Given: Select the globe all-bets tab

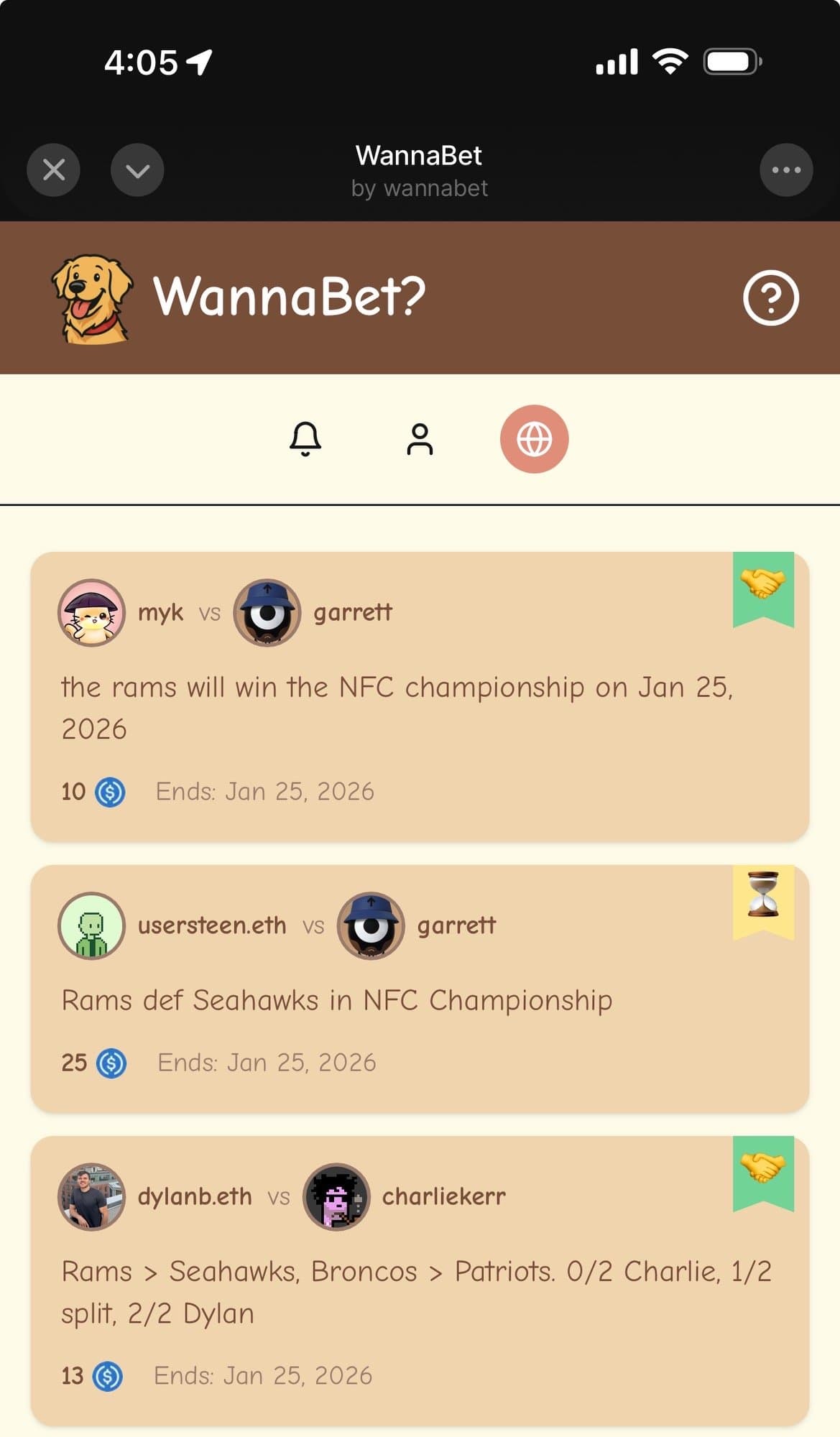Looking at the screenshot, I should coord(534,439).
